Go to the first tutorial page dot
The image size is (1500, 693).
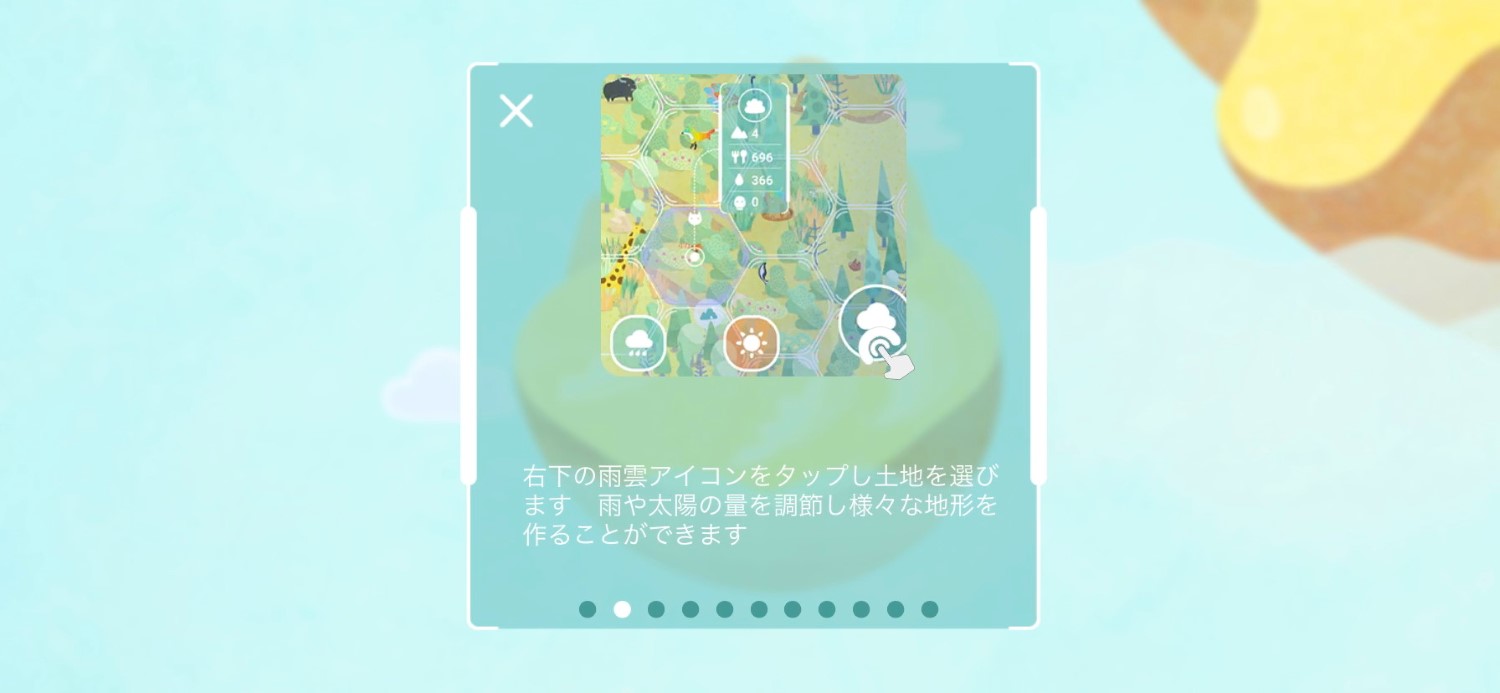588,609
